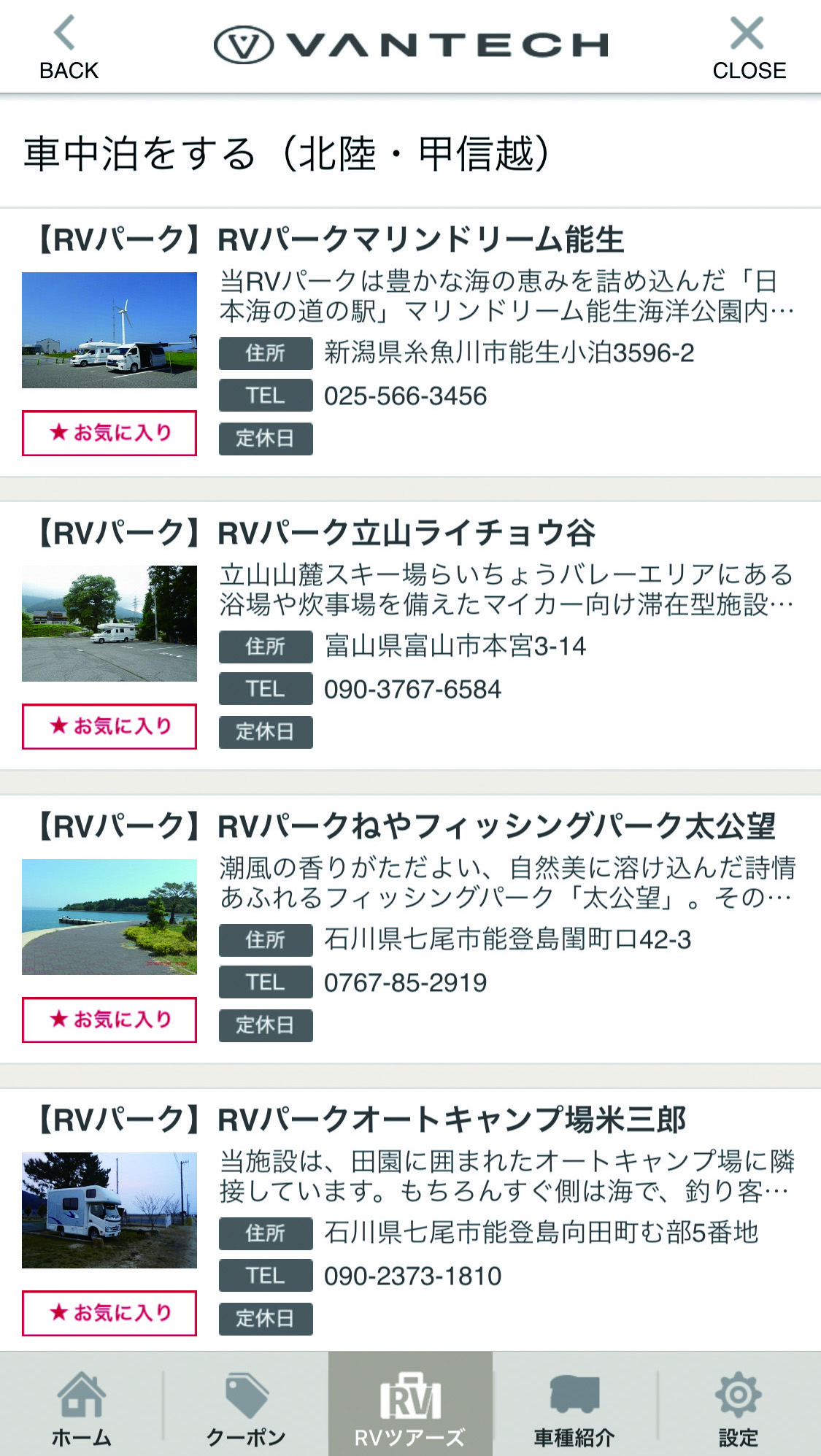Add RVパーク立山ライチョウ谷 to お気に入り
The width and height of the screenshot is (821, 1456).
point(109,727)
